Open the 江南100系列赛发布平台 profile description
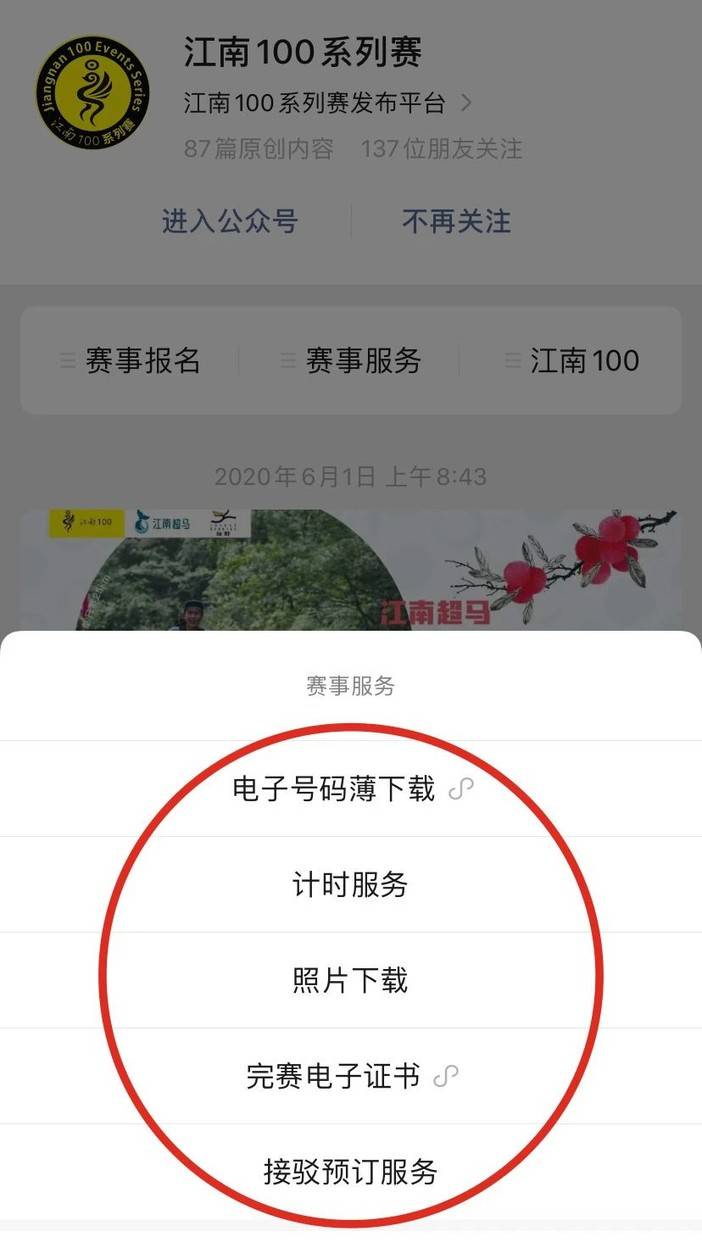 tap(327, 103)
